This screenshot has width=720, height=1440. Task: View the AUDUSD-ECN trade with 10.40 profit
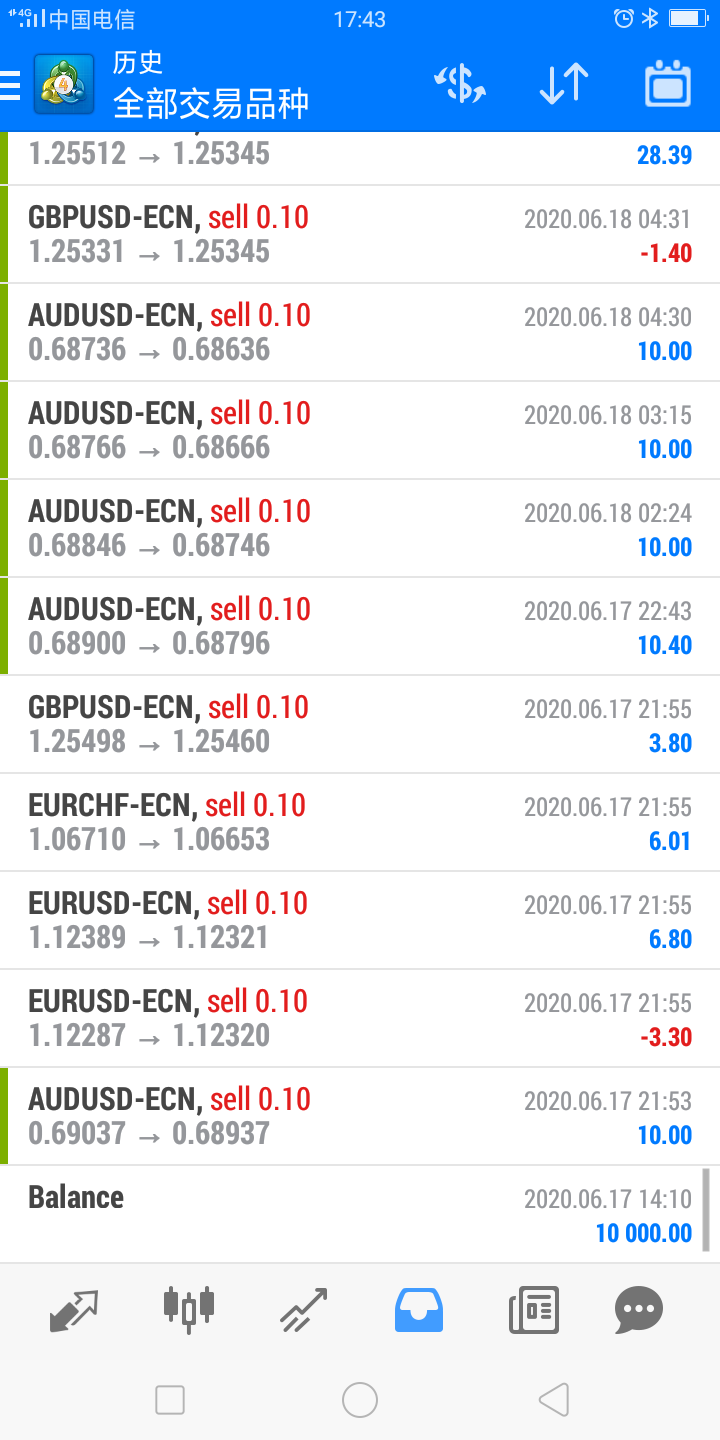click(360, 626)
